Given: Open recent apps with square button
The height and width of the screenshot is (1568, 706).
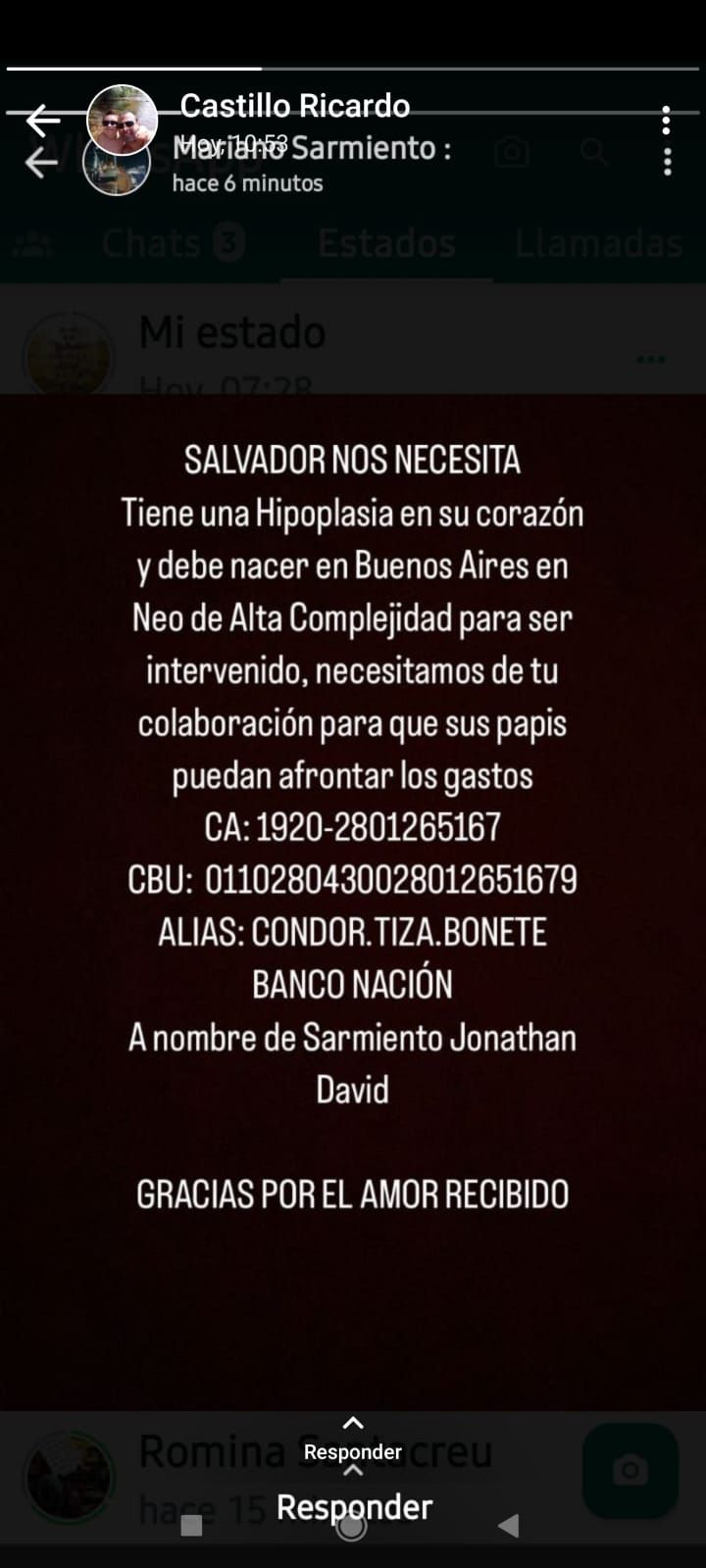Looking at the screenshot, I should (192, 1526).
